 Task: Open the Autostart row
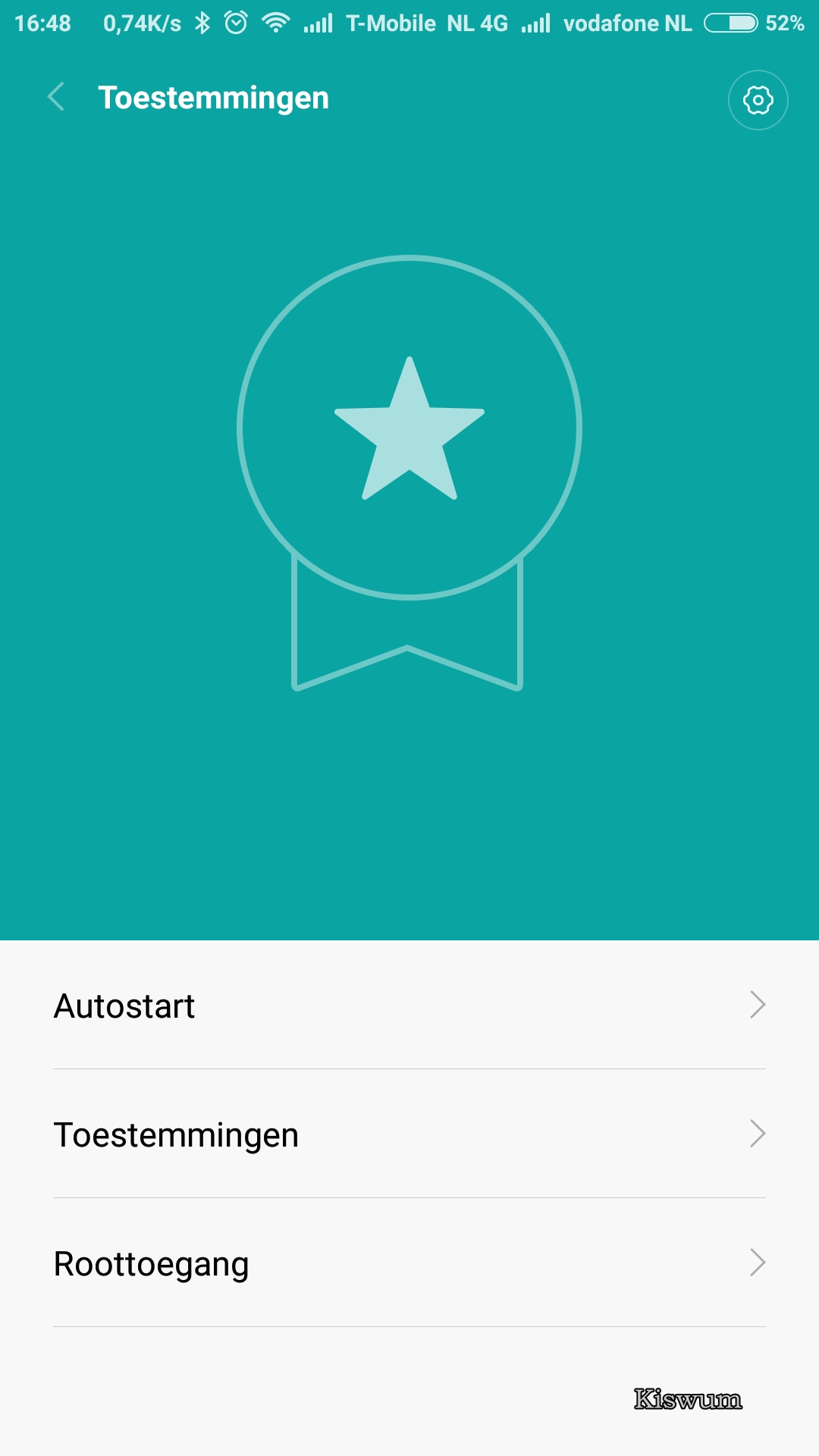409,1005
